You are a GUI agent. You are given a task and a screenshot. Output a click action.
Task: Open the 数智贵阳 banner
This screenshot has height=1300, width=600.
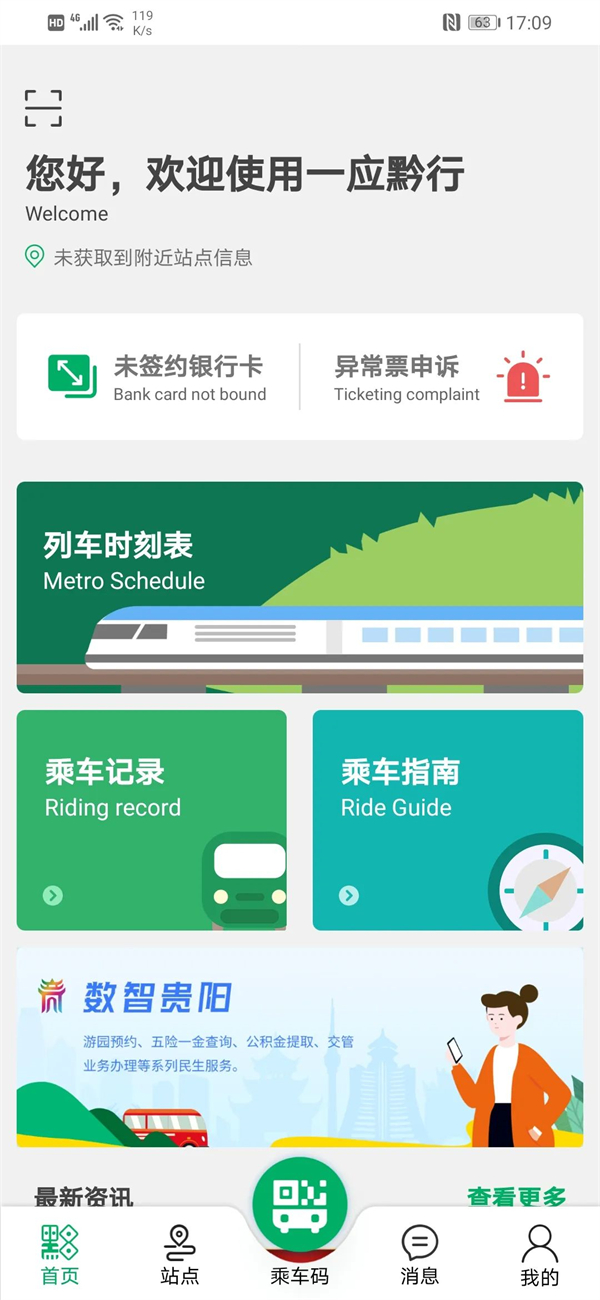(300, 1047)
